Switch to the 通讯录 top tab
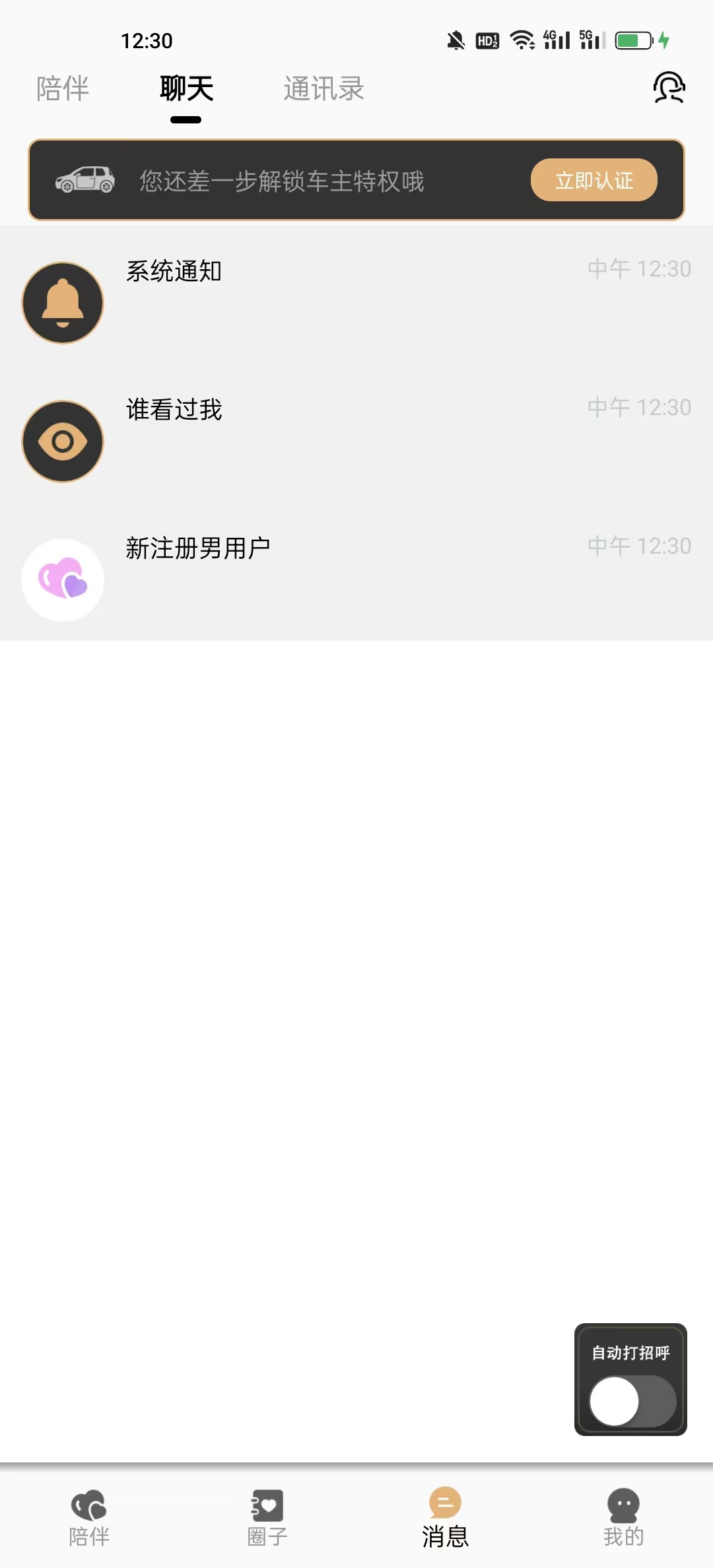The height and width of the screenshot is (1568, 713). (323, 88)
